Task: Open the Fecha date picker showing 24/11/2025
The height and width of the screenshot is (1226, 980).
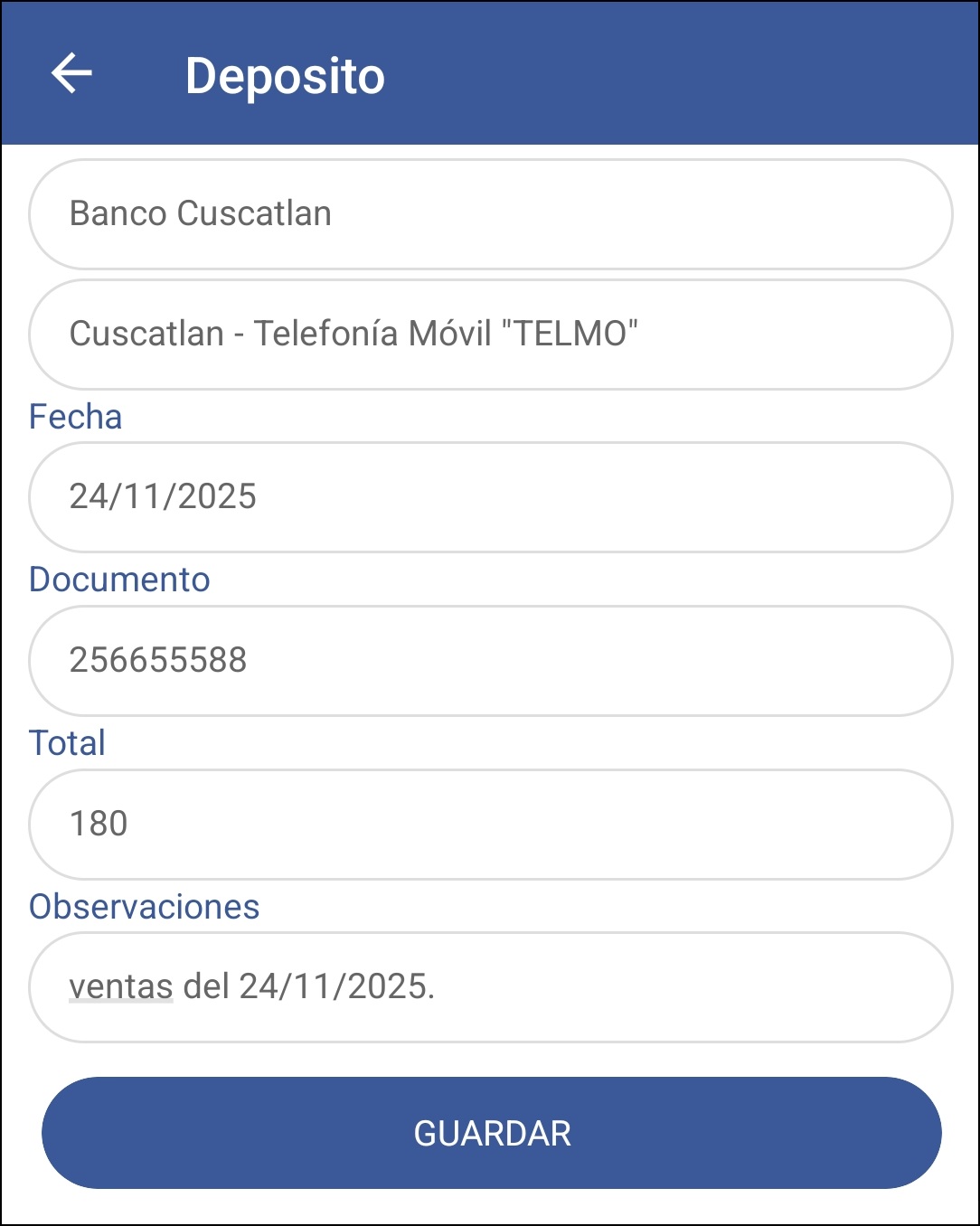Action: [x=490, y=496]
